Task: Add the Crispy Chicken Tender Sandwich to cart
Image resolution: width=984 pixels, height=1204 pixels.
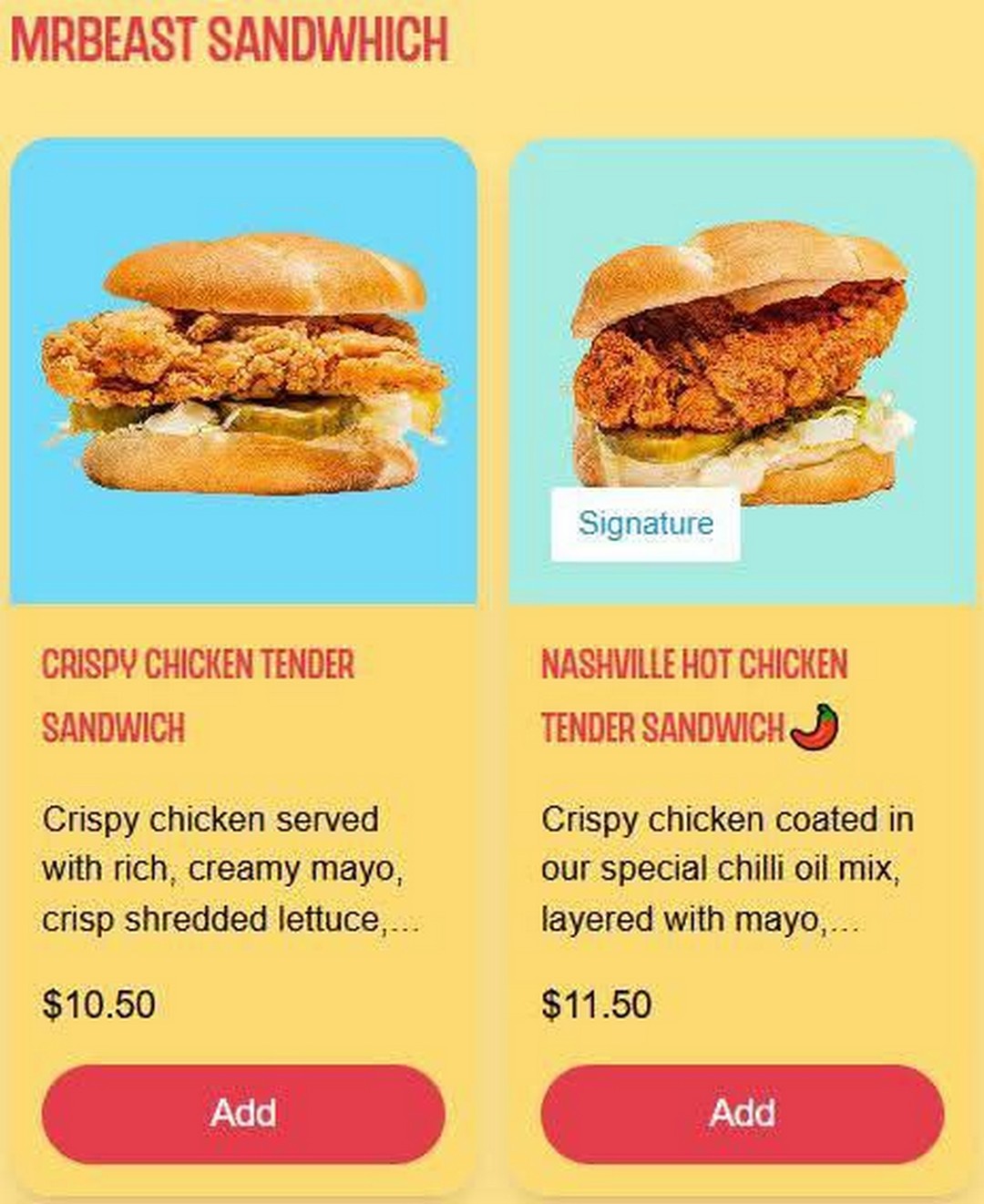Action: [x=242, y=1112]
